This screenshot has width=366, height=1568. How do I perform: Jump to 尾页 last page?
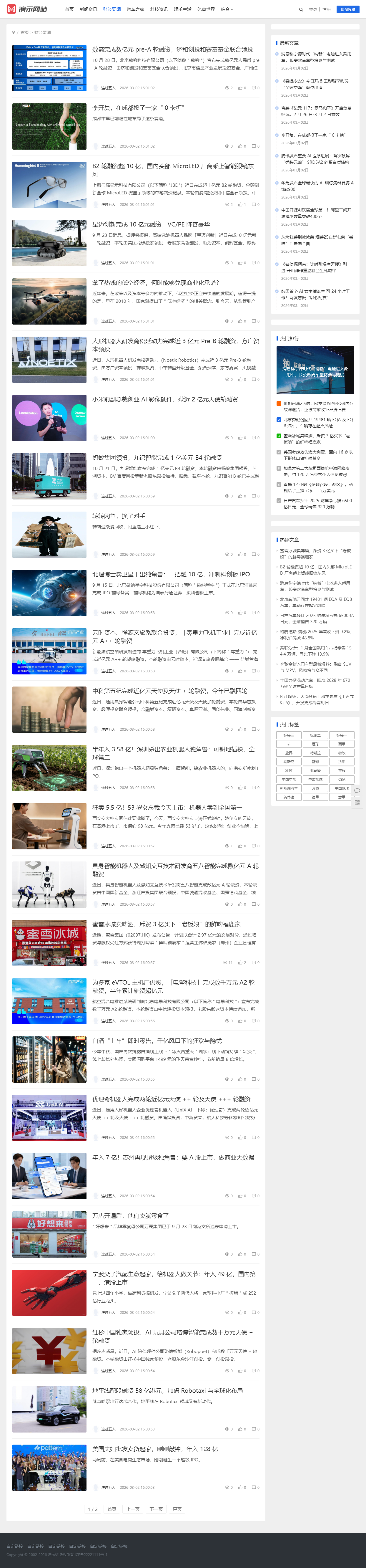(x=177, y=1509)
